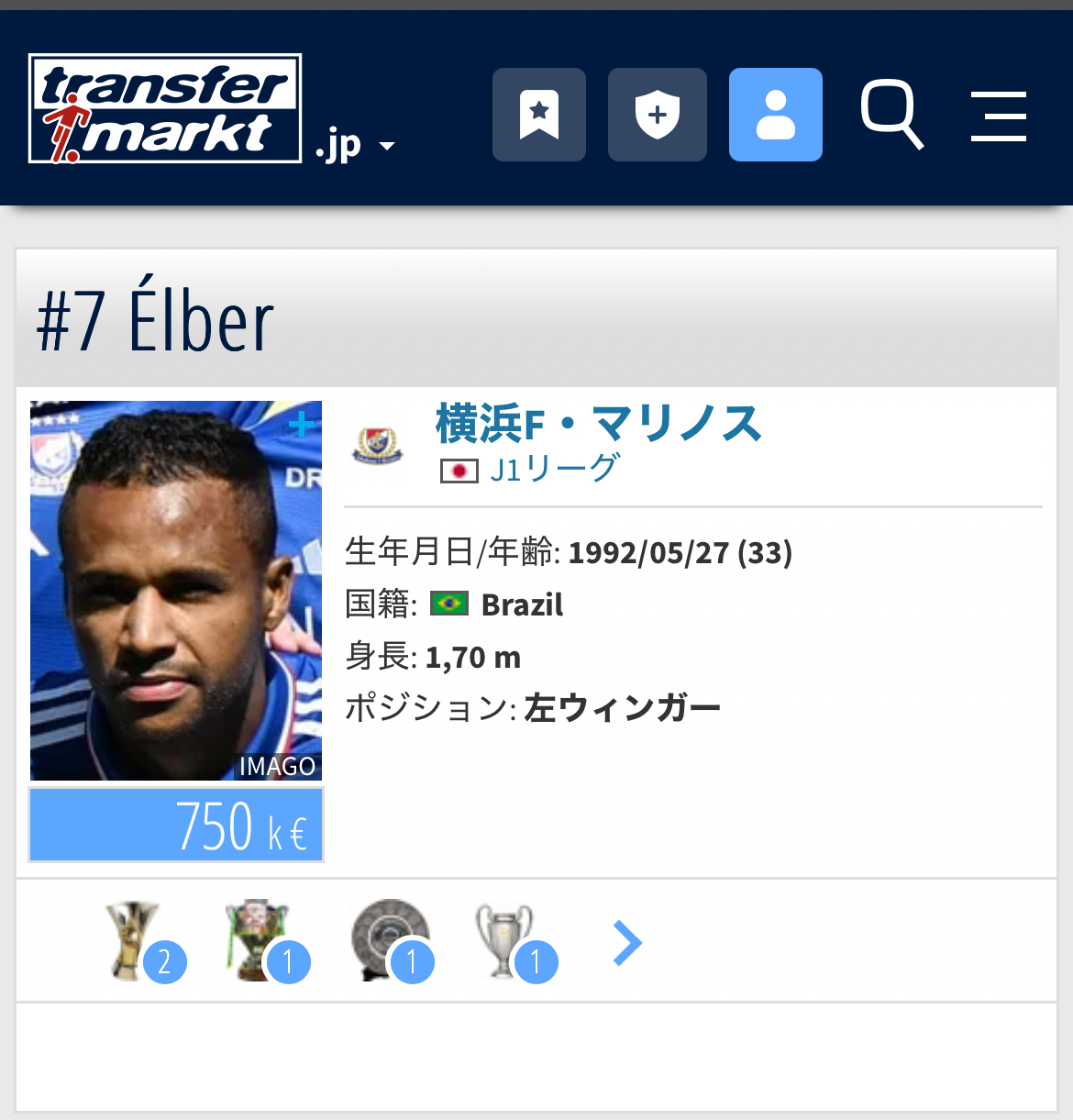Open the J1リーグ league link
The image size is (1073, 1120).
(554, 469)
